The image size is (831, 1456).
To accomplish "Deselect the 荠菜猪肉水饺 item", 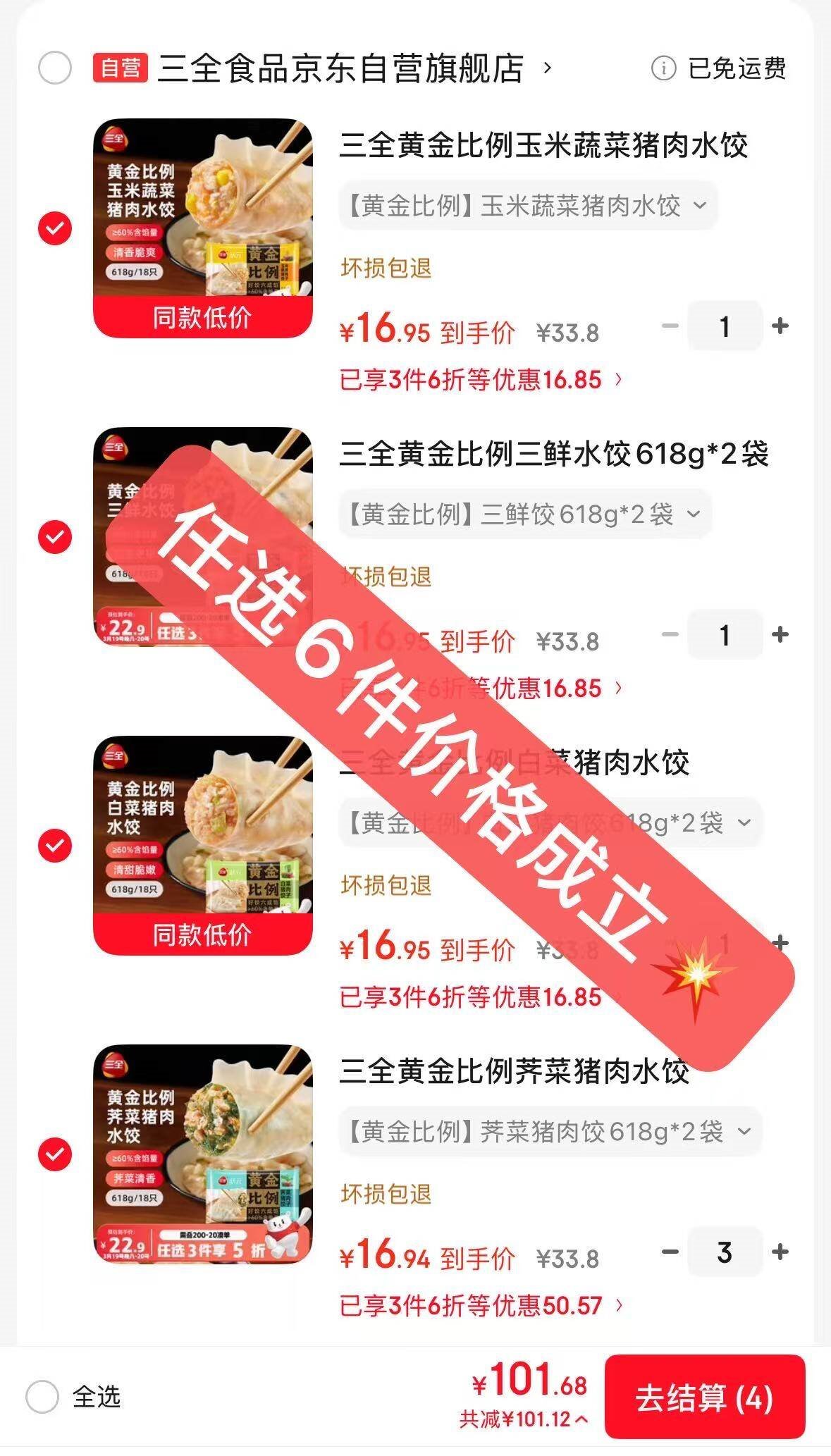I will click(x=55, y=1154).
